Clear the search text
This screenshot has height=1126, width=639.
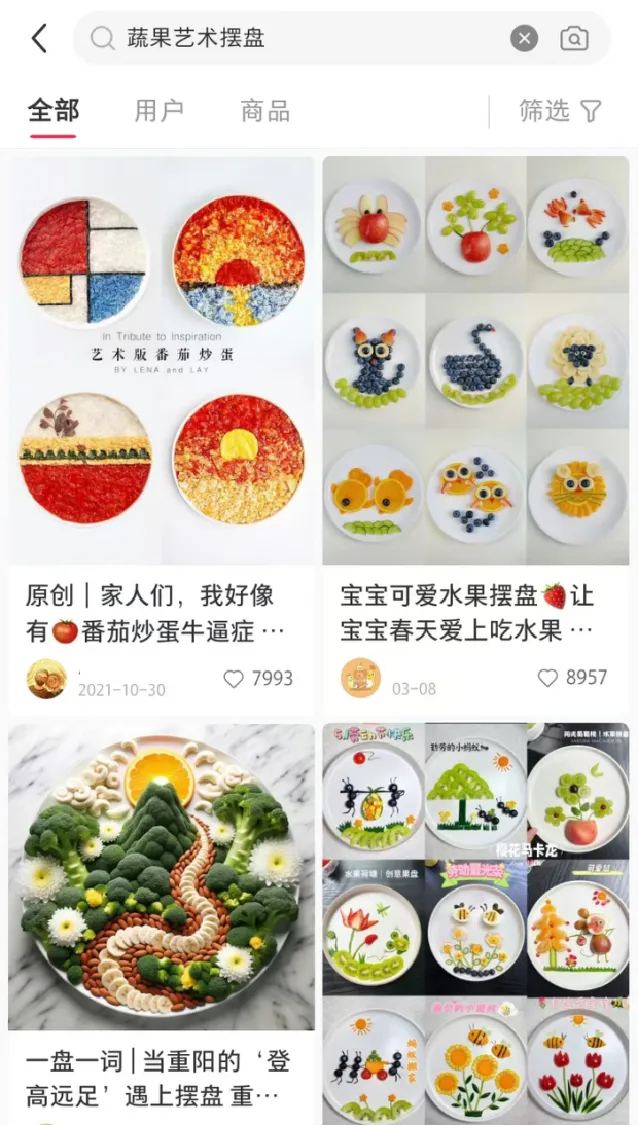coord(524,39)
